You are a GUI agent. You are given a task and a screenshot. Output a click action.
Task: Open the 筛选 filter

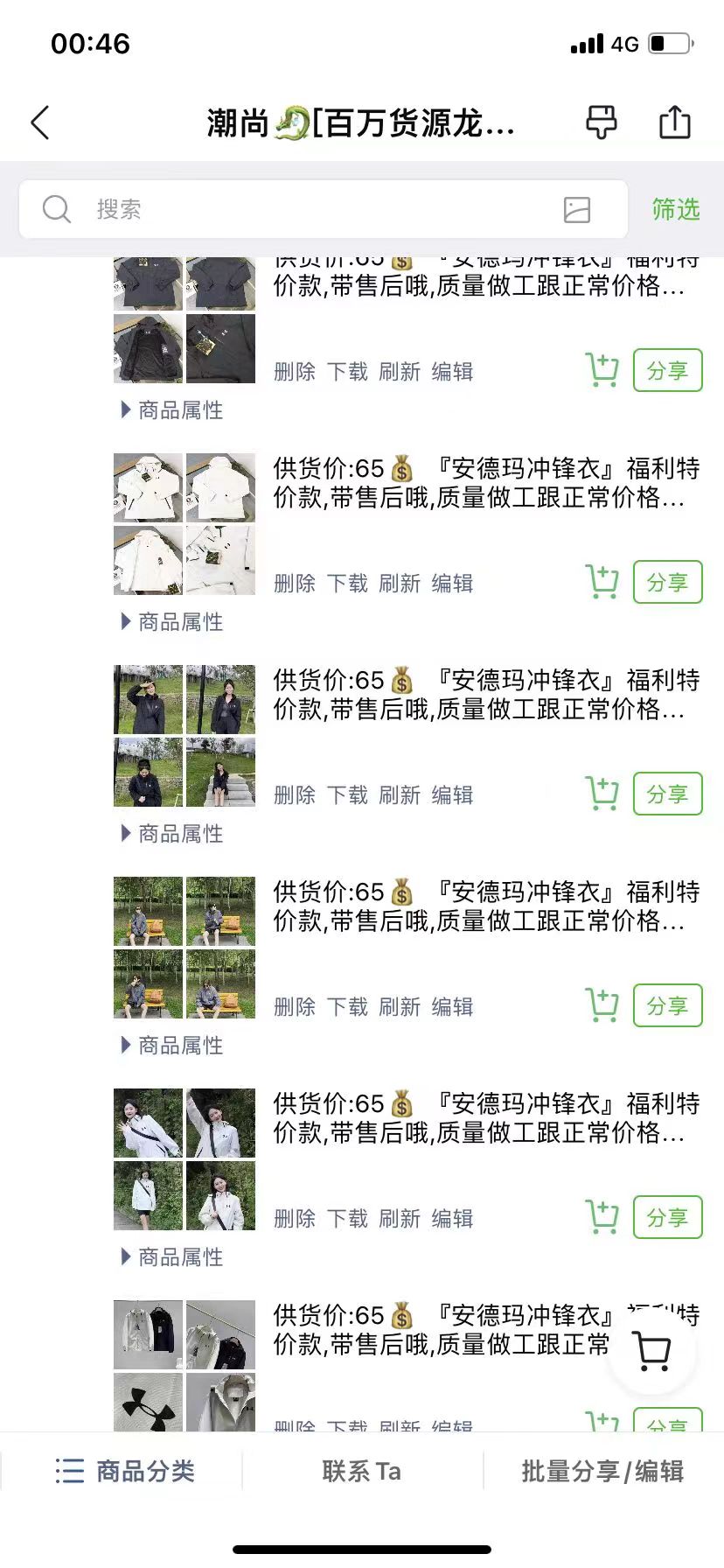676,209
